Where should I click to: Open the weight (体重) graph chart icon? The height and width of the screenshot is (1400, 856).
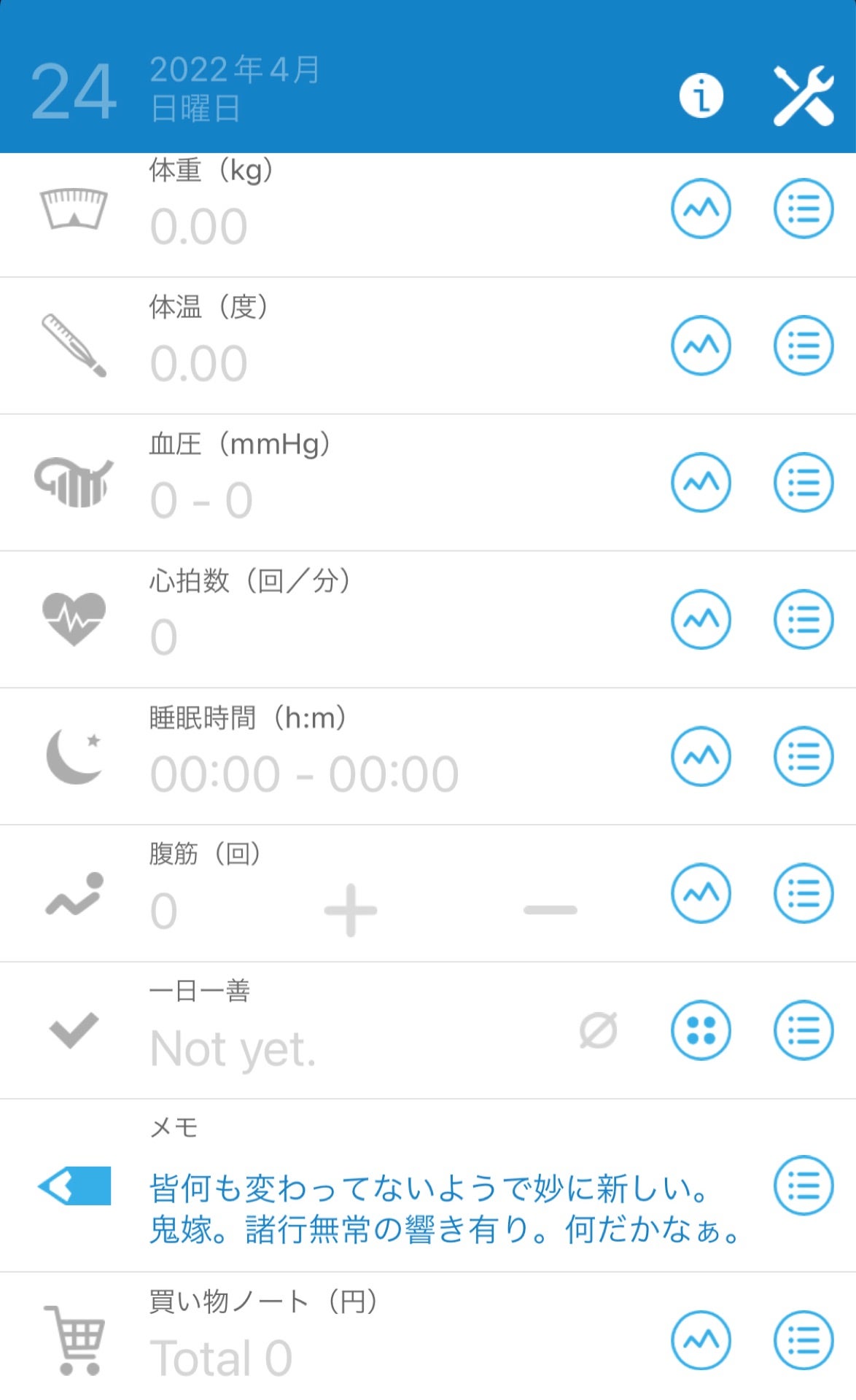[x=699, y=209]
